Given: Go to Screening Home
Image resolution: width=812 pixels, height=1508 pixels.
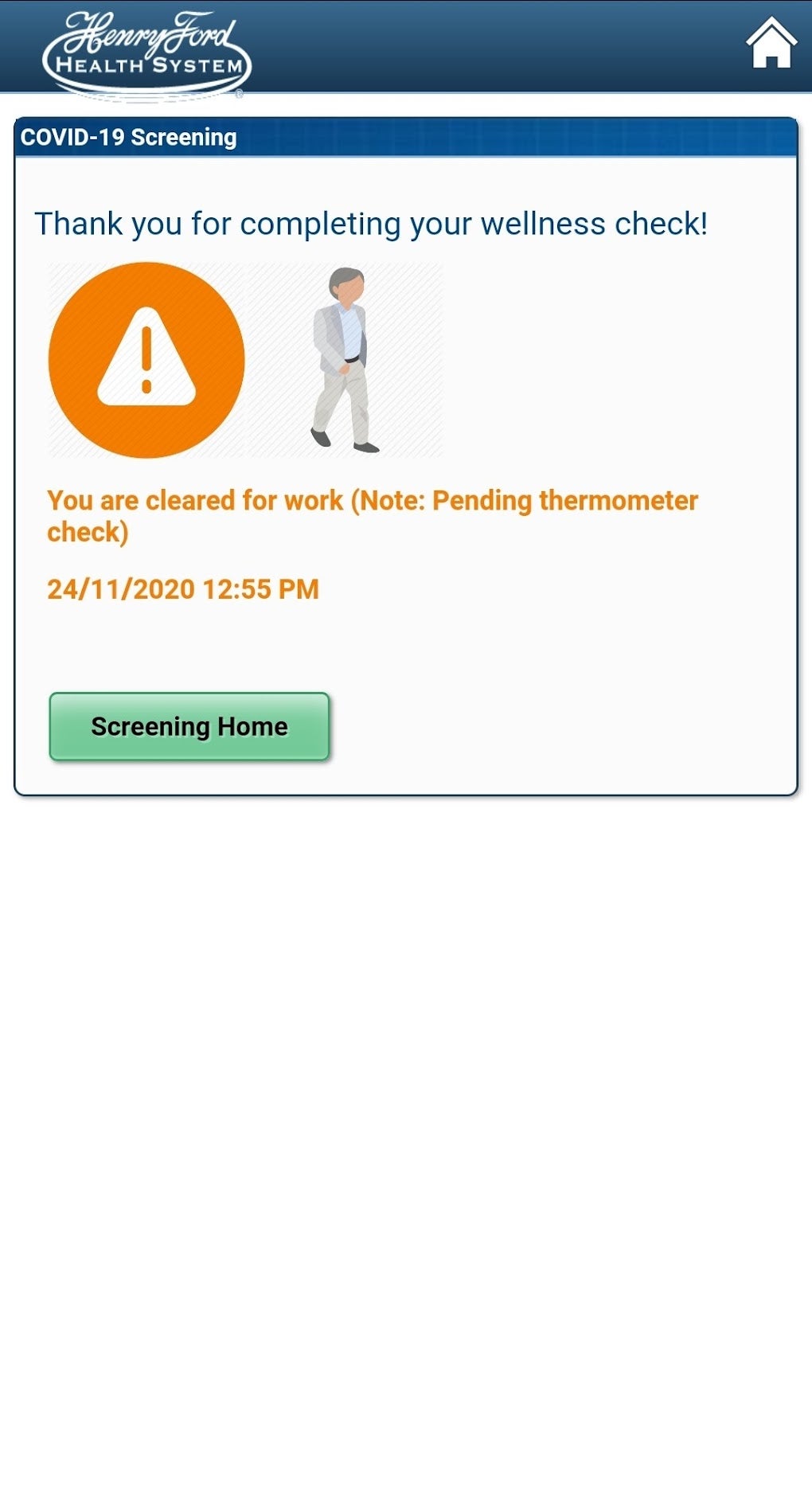Looking at the screenshot, I should 189,726.
